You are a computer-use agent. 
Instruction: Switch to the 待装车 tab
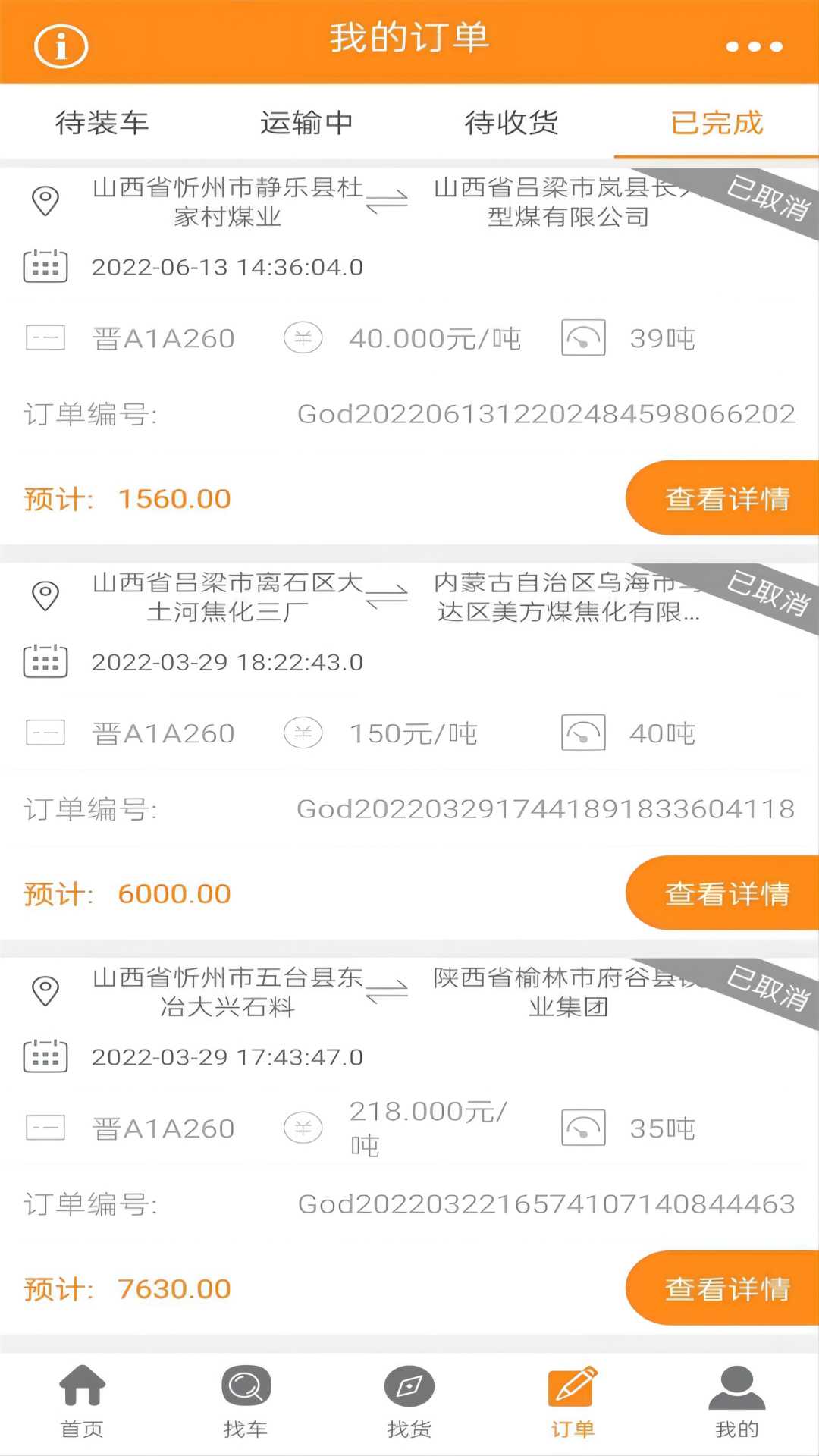click(x=102, y=123)
